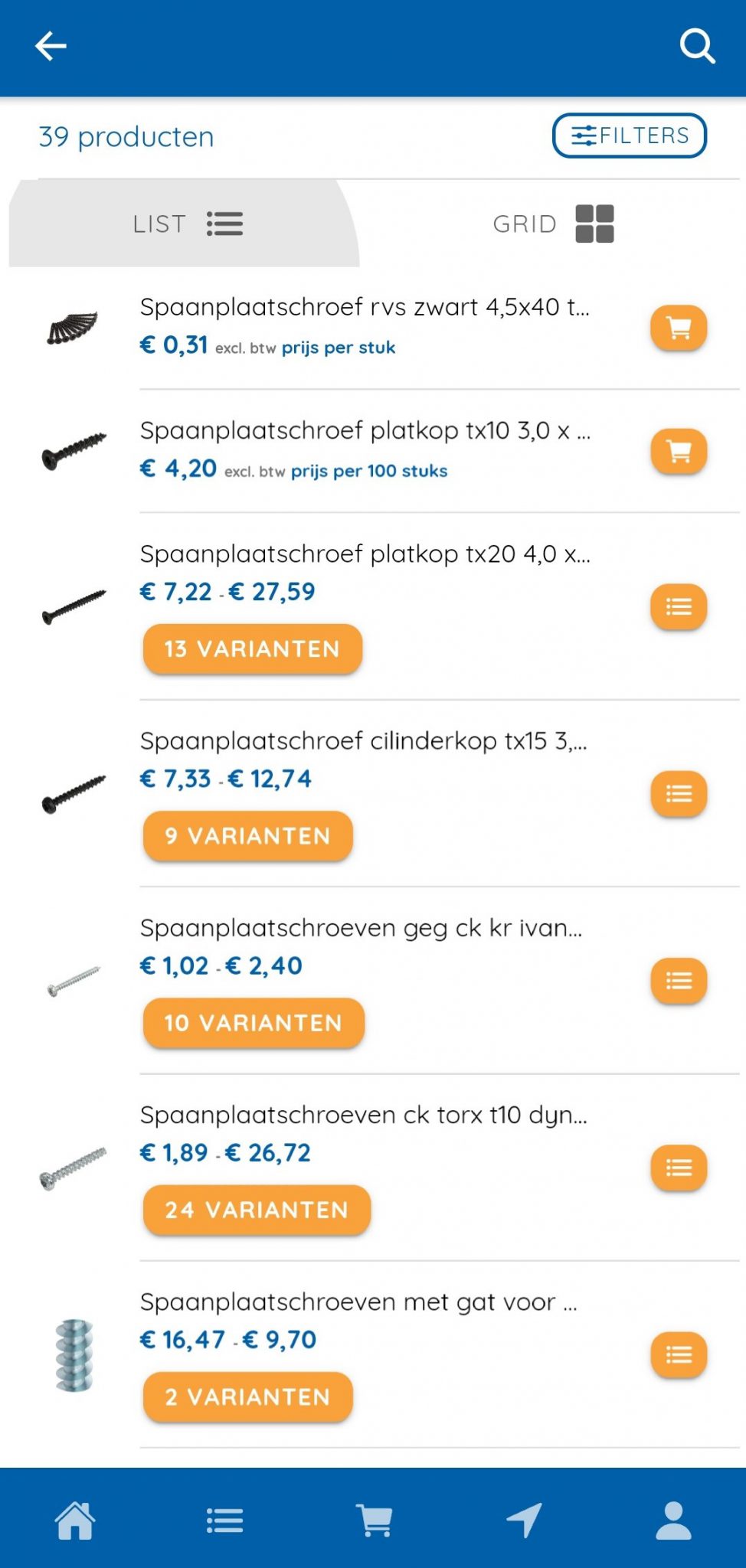Show the 13 varianten button
The height and width of the screenshot is (1568, 746).
coord(252,649)
